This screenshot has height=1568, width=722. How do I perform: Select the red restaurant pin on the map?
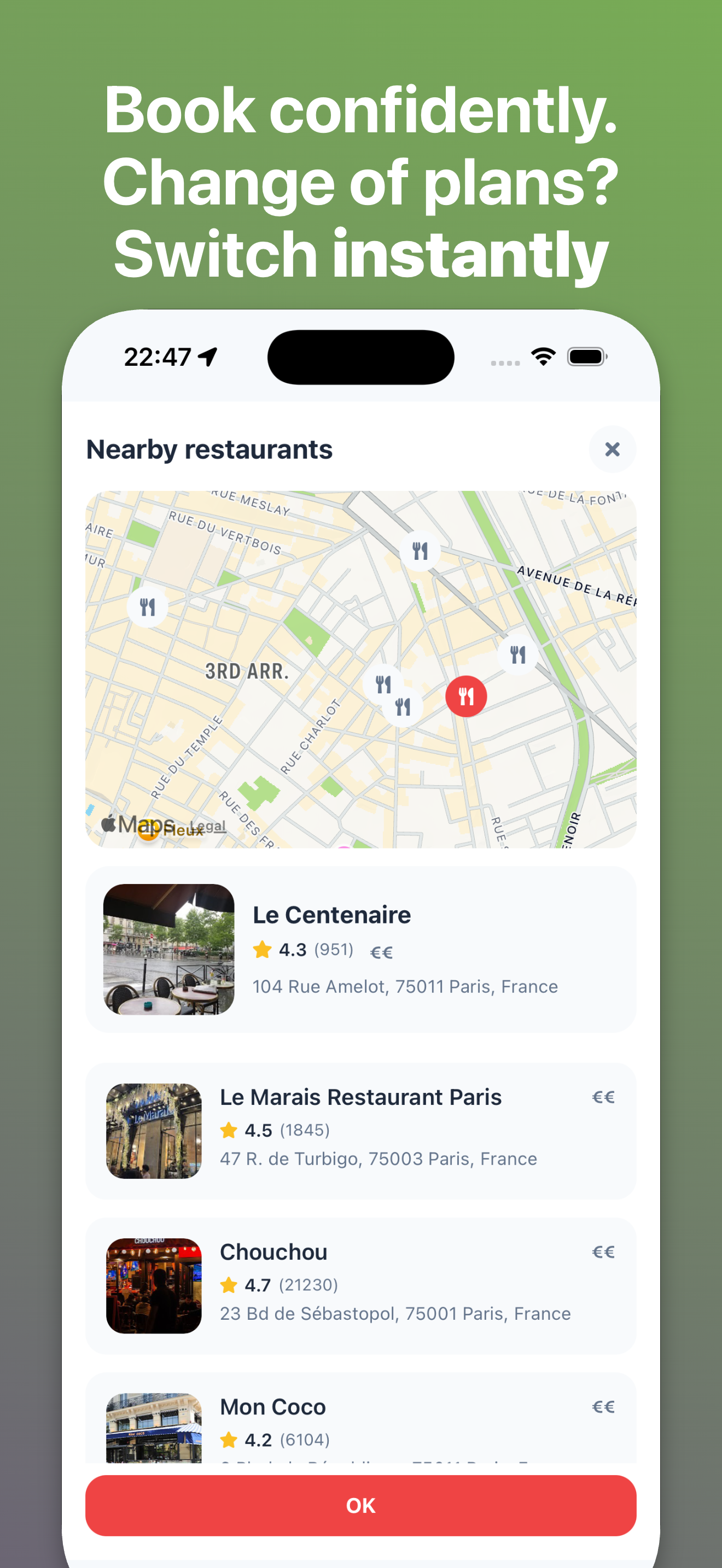point(465,697)
